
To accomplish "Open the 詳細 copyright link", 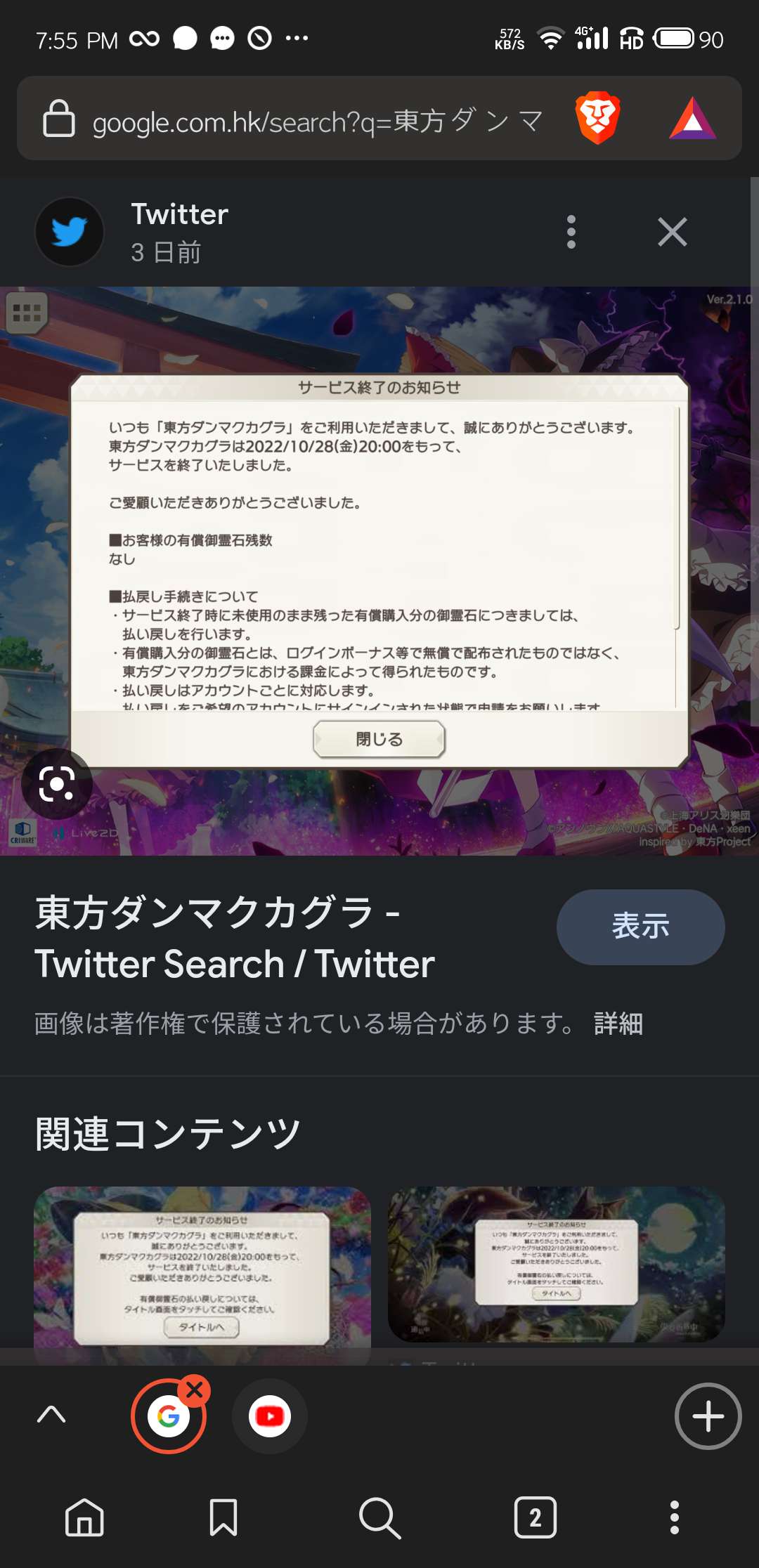I will pos(618,1024).
